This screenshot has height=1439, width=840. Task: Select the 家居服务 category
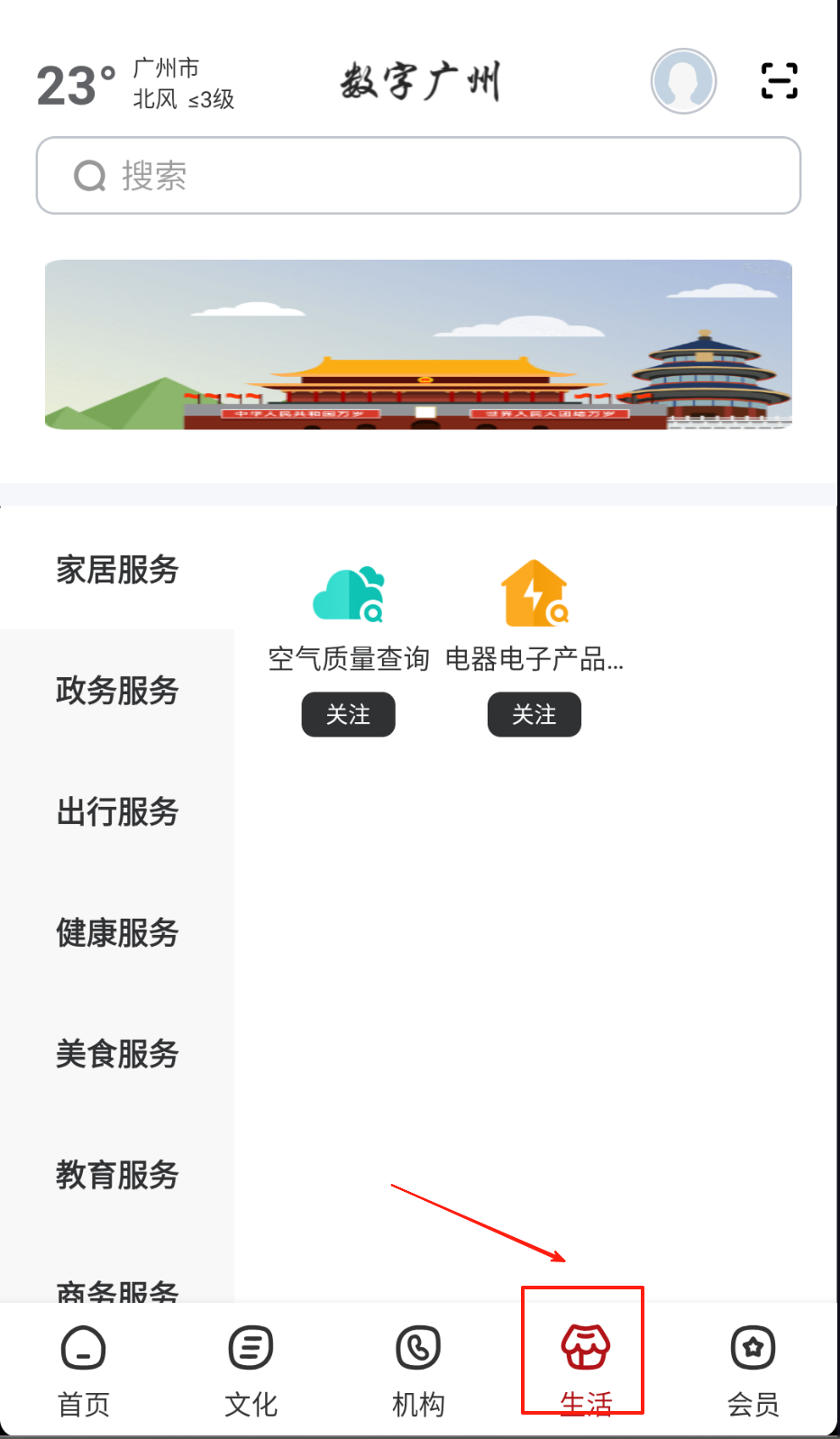[117, 570]
